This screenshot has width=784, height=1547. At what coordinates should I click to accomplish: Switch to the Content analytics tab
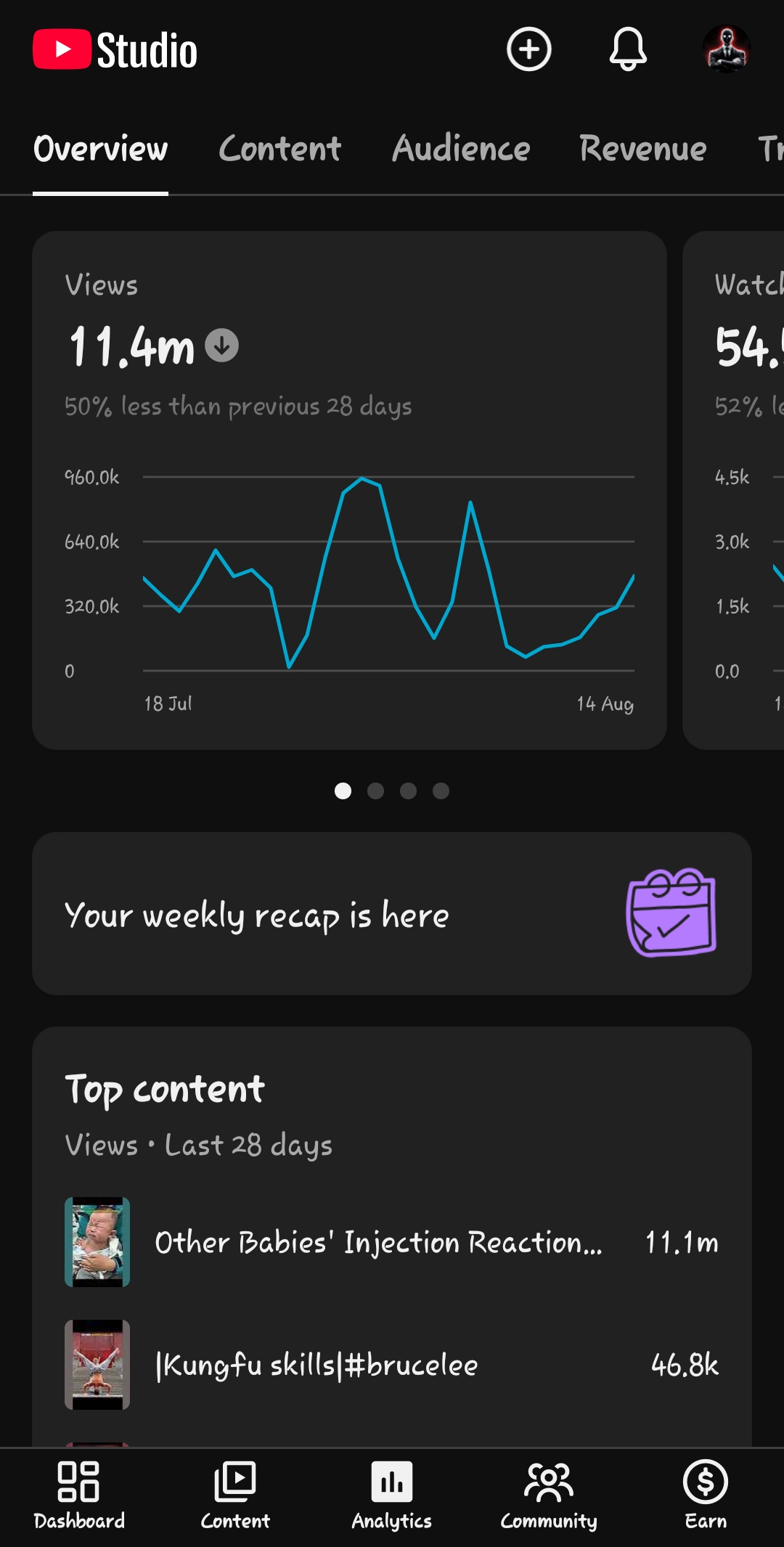coord(279,149)
